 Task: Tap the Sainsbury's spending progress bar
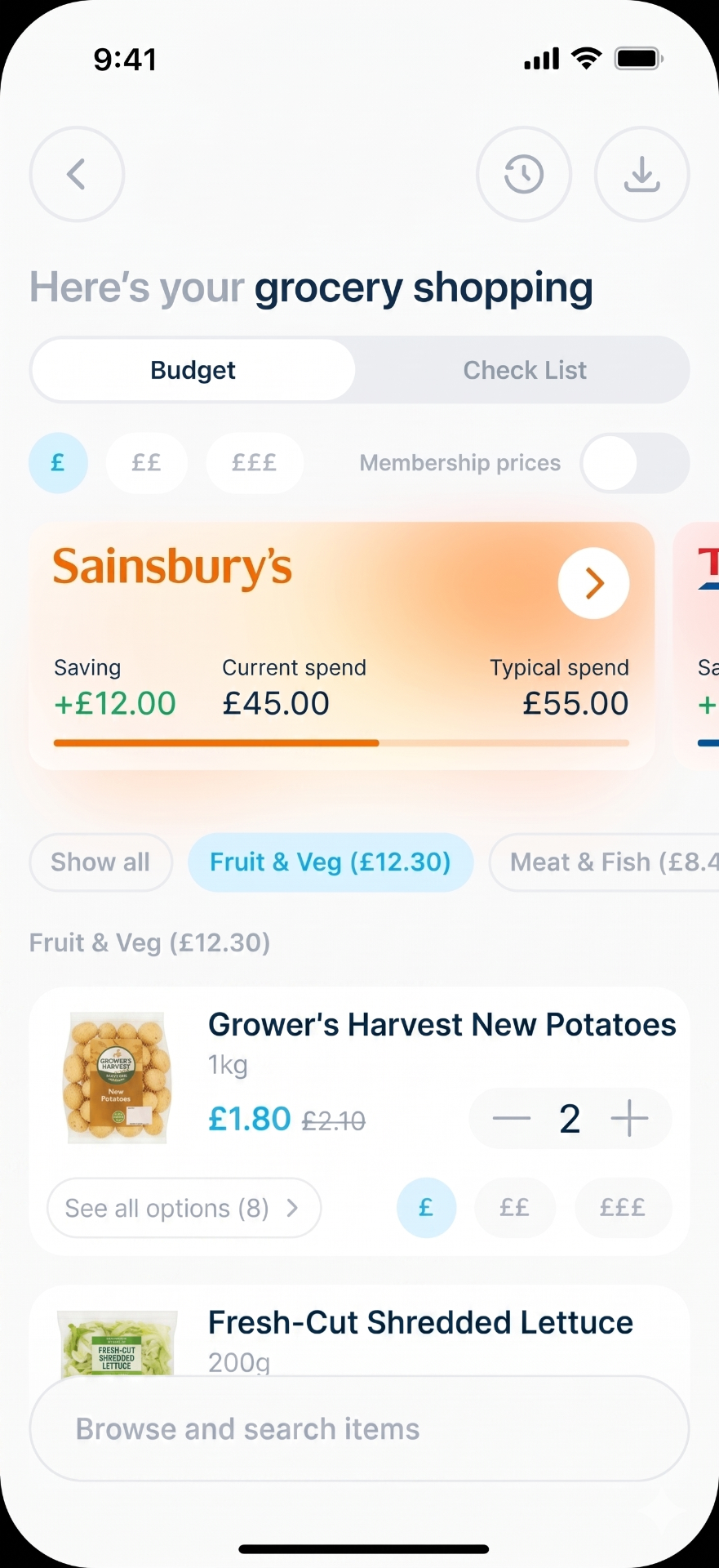tap(341, 742)
